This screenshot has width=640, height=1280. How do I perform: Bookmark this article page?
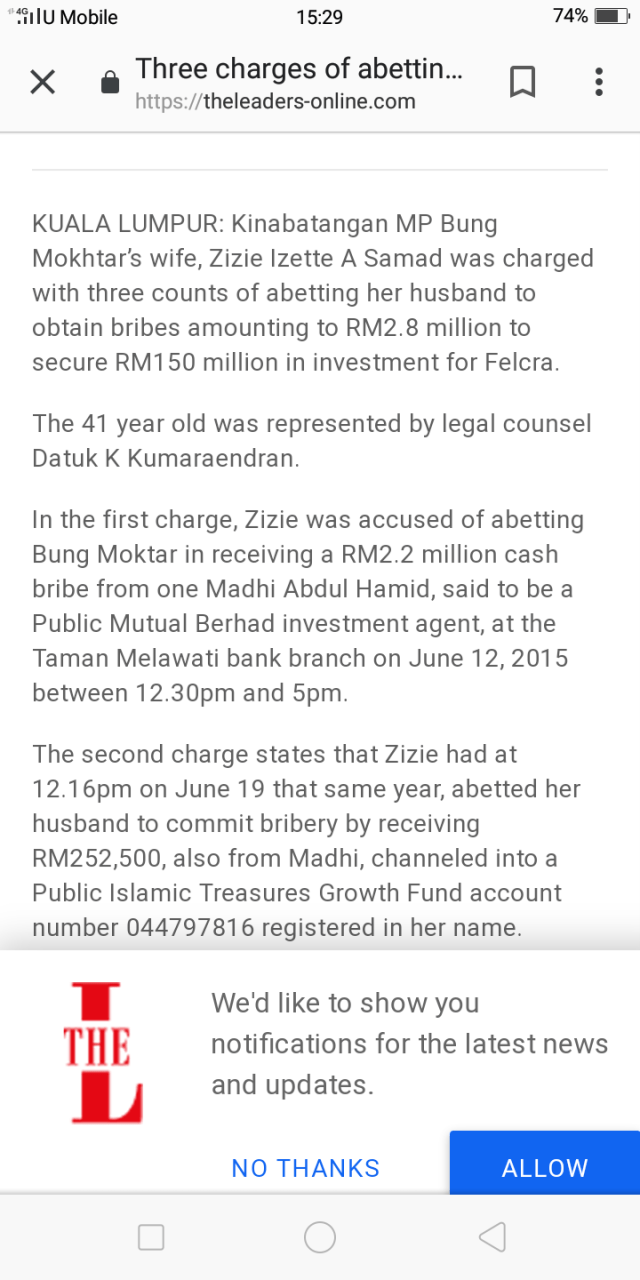(x=522, y=82)
